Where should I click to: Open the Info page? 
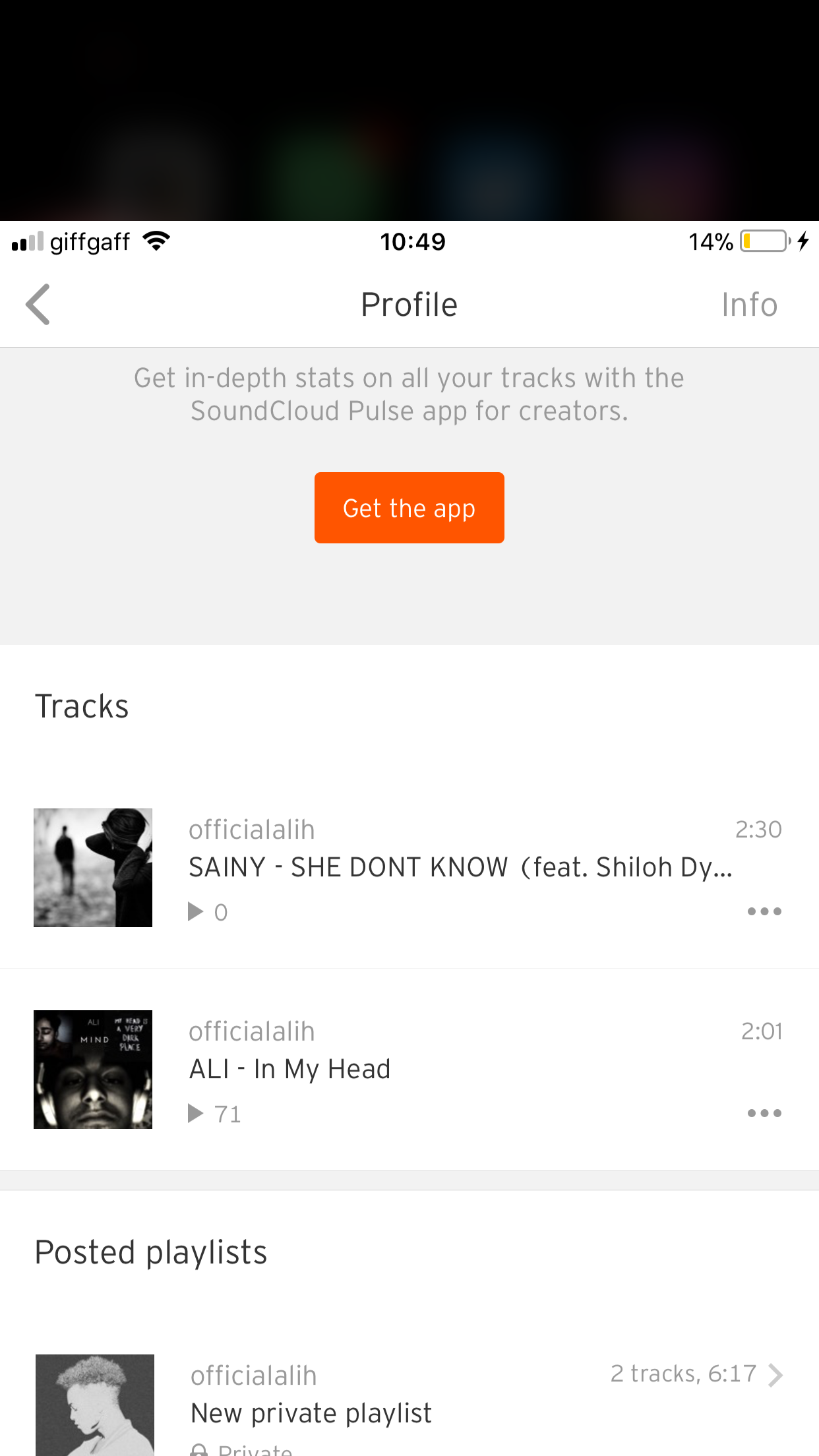[x=749, y=305]
